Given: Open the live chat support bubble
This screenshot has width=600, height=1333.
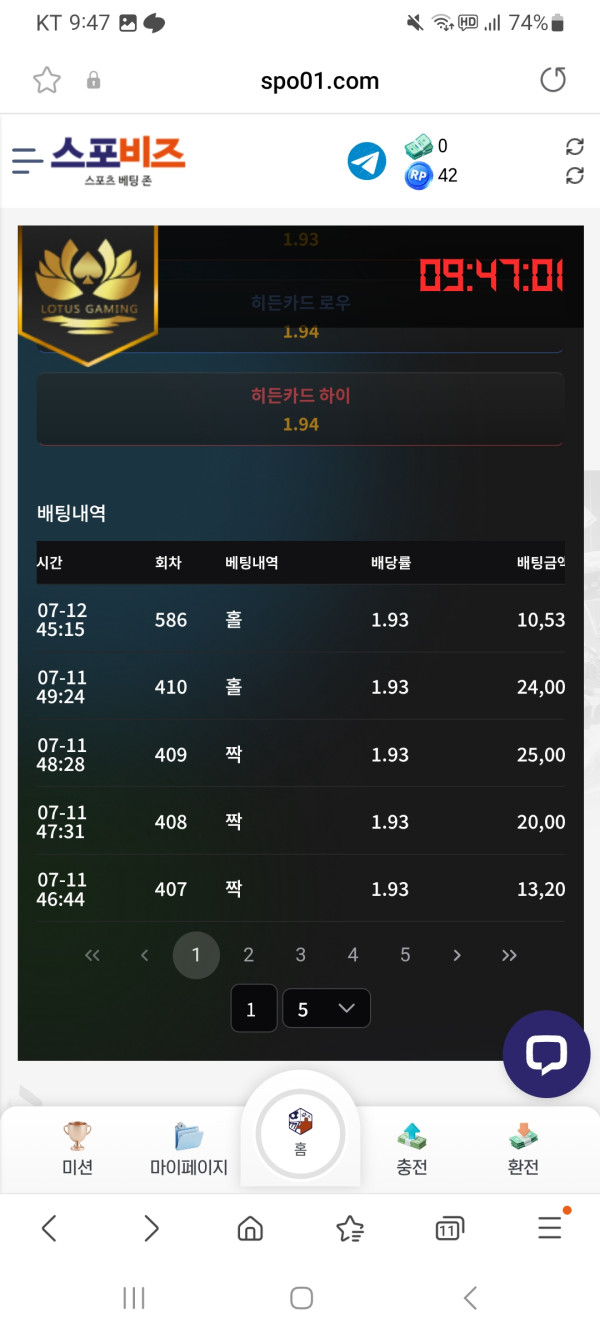Looking at the screenshot, I should (x=546, y=1054).
